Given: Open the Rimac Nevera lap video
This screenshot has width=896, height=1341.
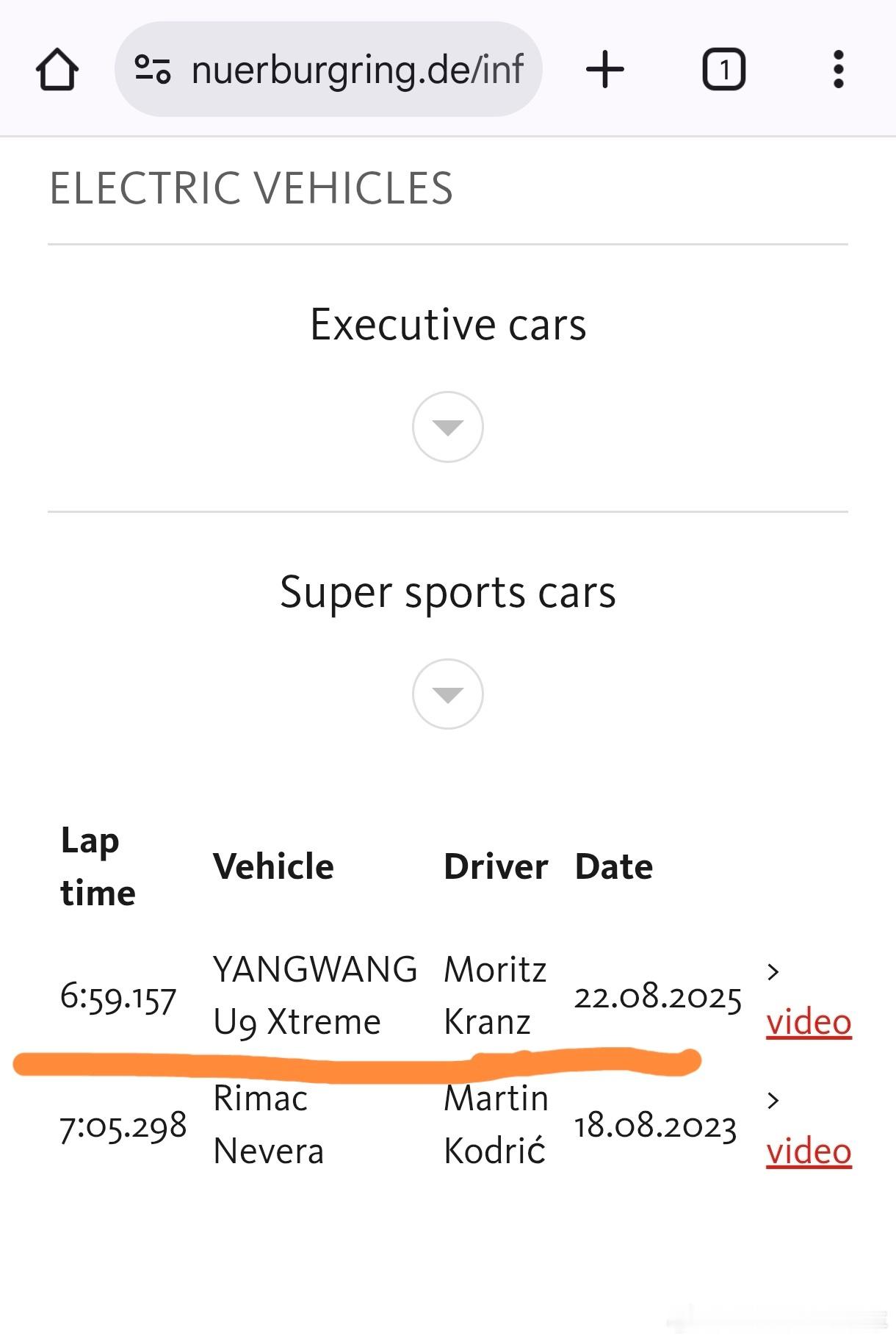Looking at the screenshot, I should (x=808, y=1151).
